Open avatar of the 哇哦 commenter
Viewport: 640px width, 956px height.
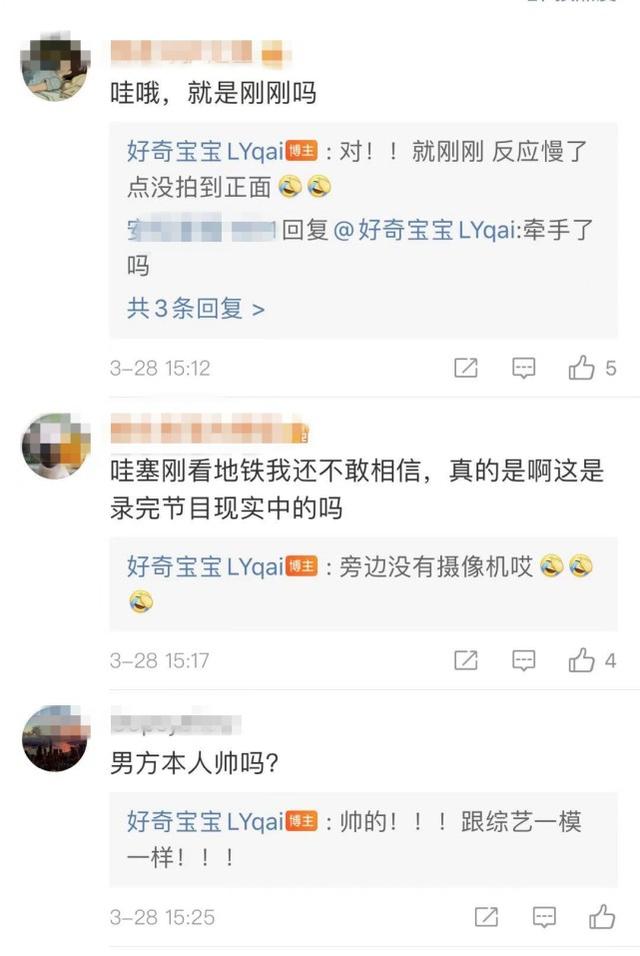pyautogui.click(x=55, y=66)
